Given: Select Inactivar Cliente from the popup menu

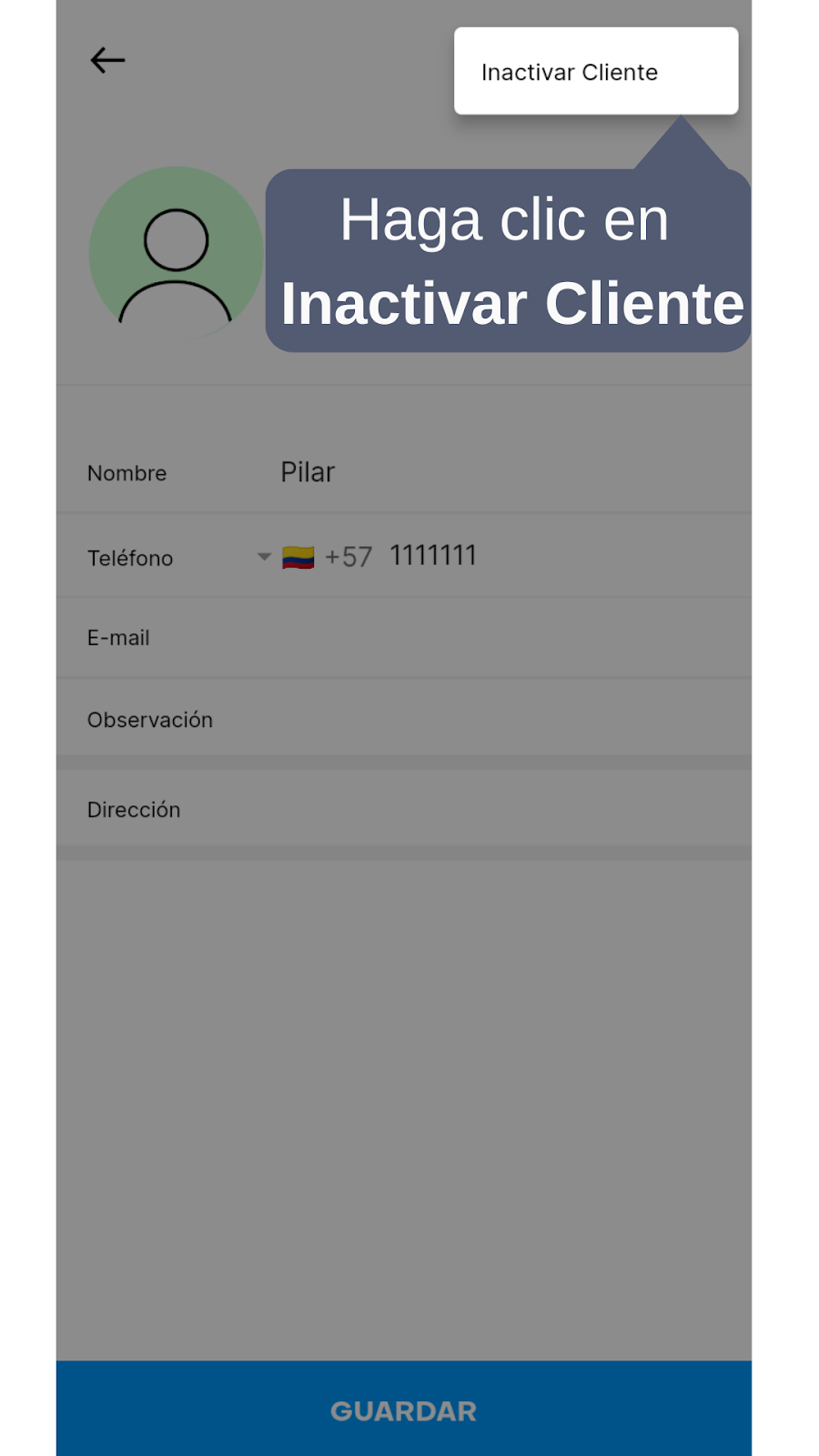Looking at the screenshot, I should coord(570,72).
